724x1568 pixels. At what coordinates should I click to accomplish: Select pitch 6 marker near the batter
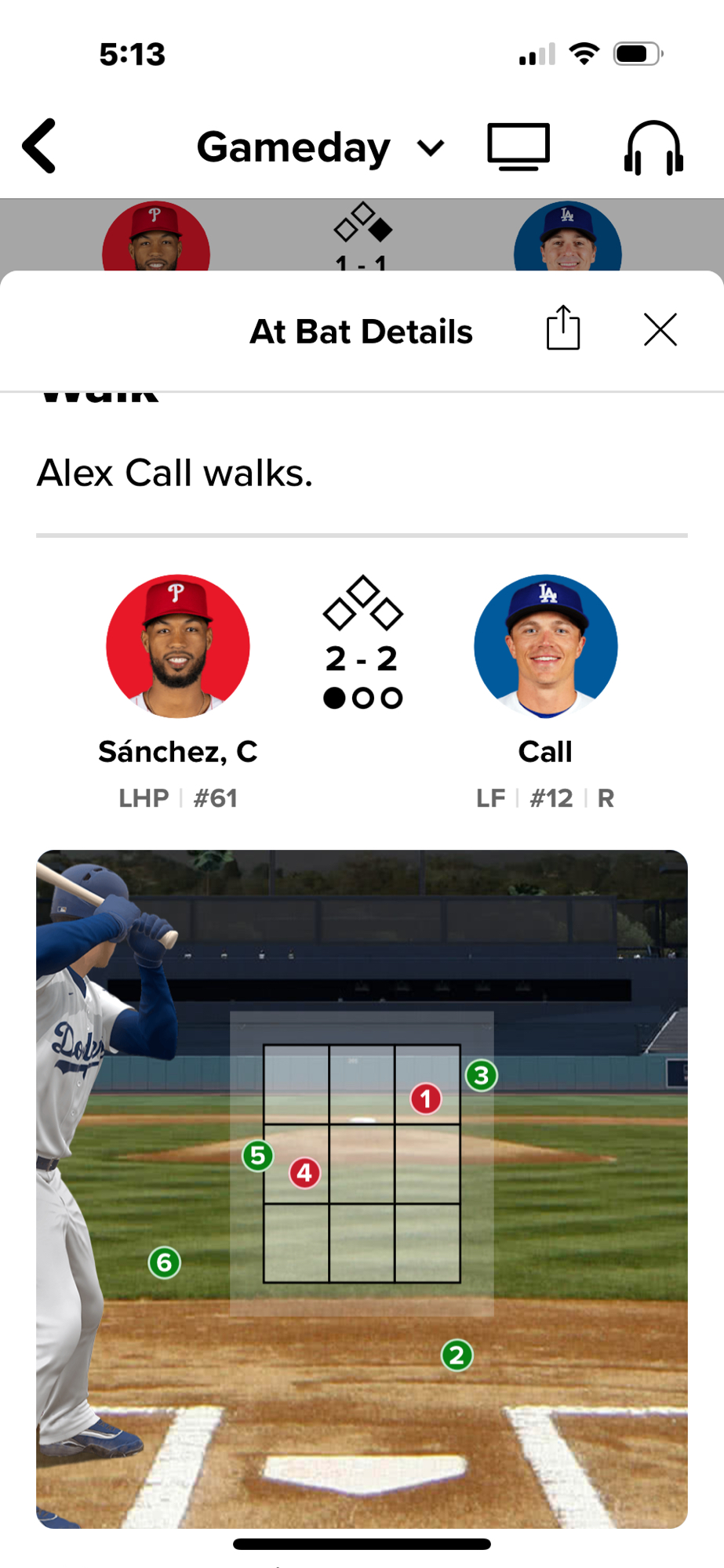pyautogui.click(x=165, y=1262)
